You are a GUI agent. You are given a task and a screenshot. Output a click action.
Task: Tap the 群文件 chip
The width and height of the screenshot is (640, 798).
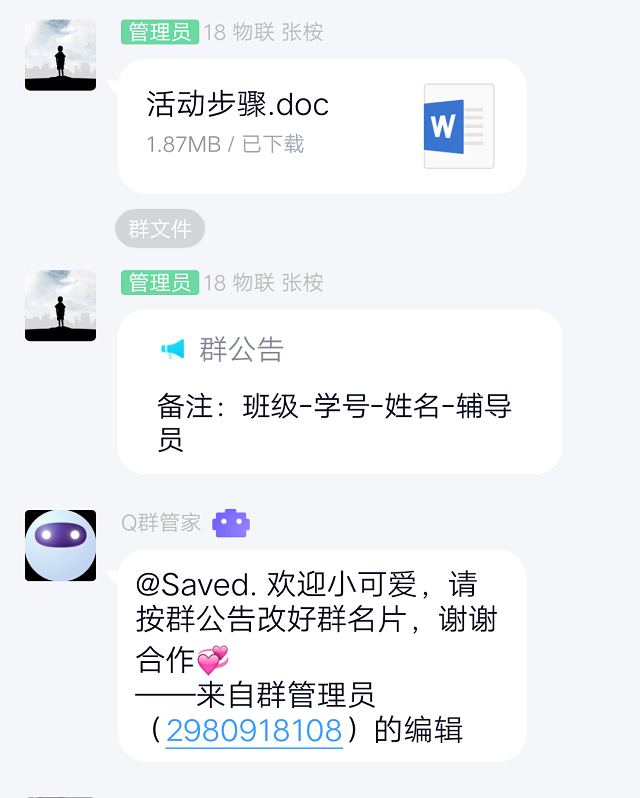(160, 229)
